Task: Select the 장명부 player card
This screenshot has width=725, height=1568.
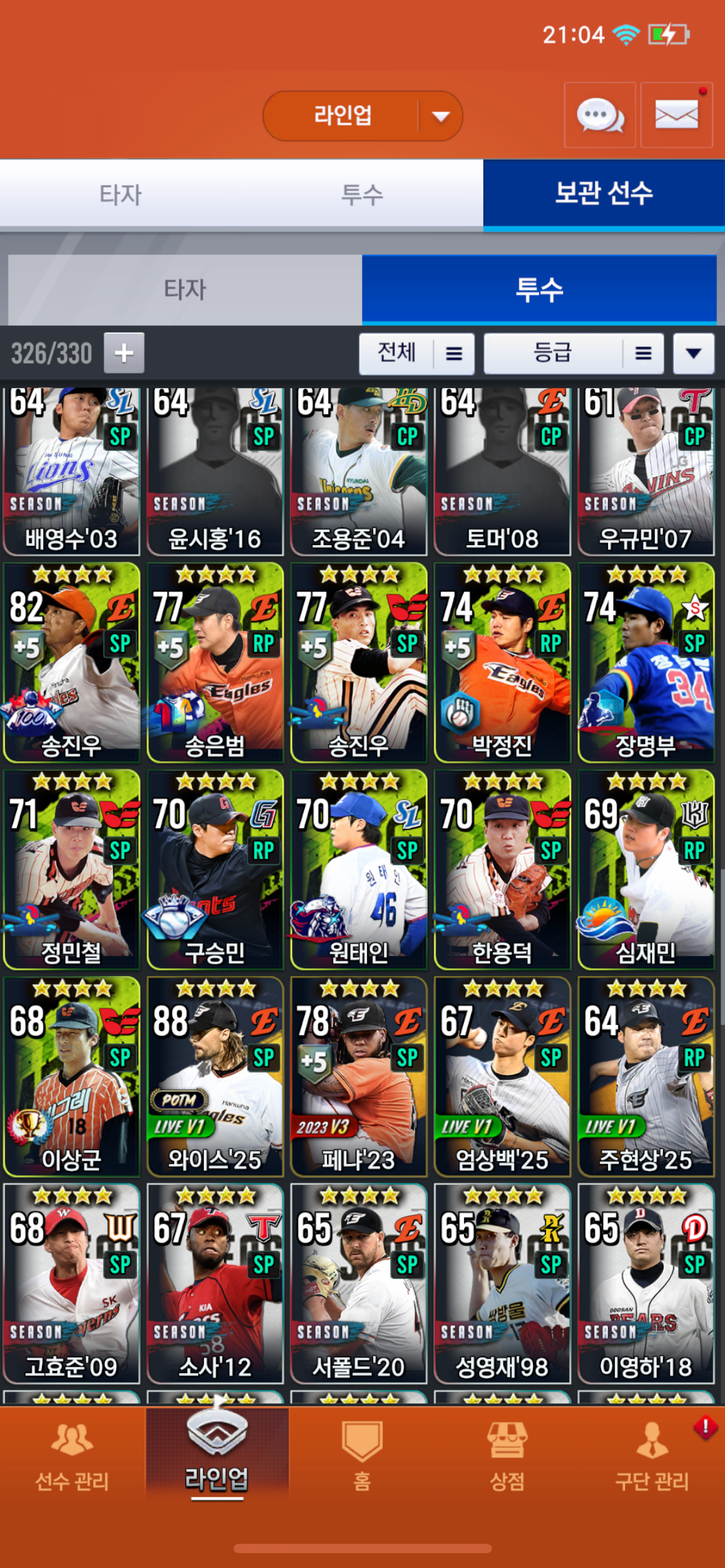Action: [646, 662]
